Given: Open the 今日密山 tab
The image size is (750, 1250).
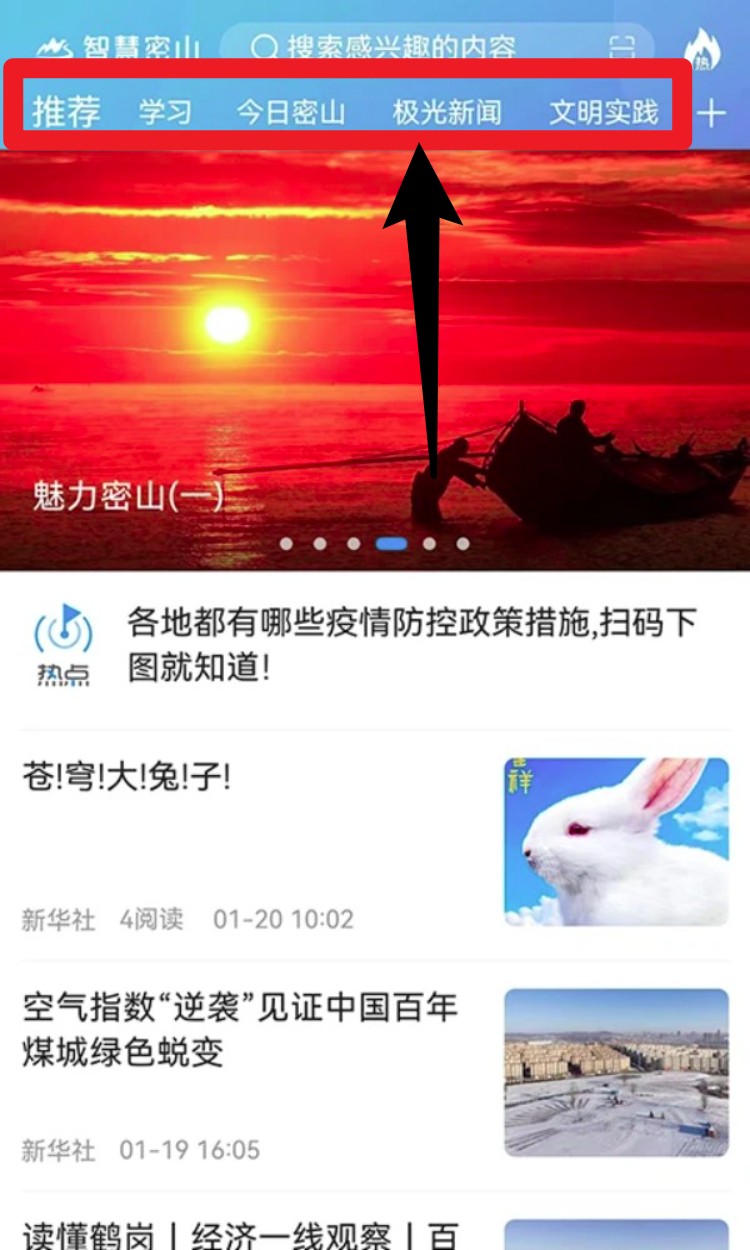Looking at the screenshot, I should tap(290, 112).
